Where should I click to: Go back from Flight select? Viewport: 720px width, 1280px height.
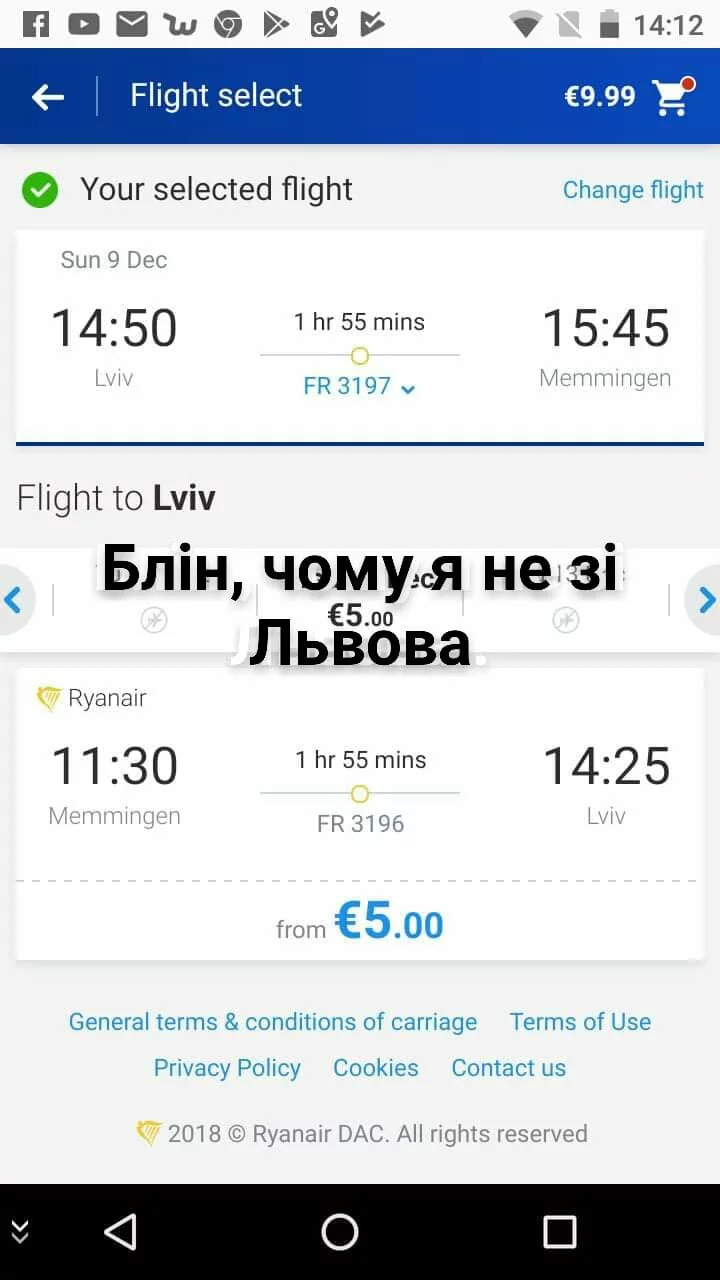tap(47, 97)
